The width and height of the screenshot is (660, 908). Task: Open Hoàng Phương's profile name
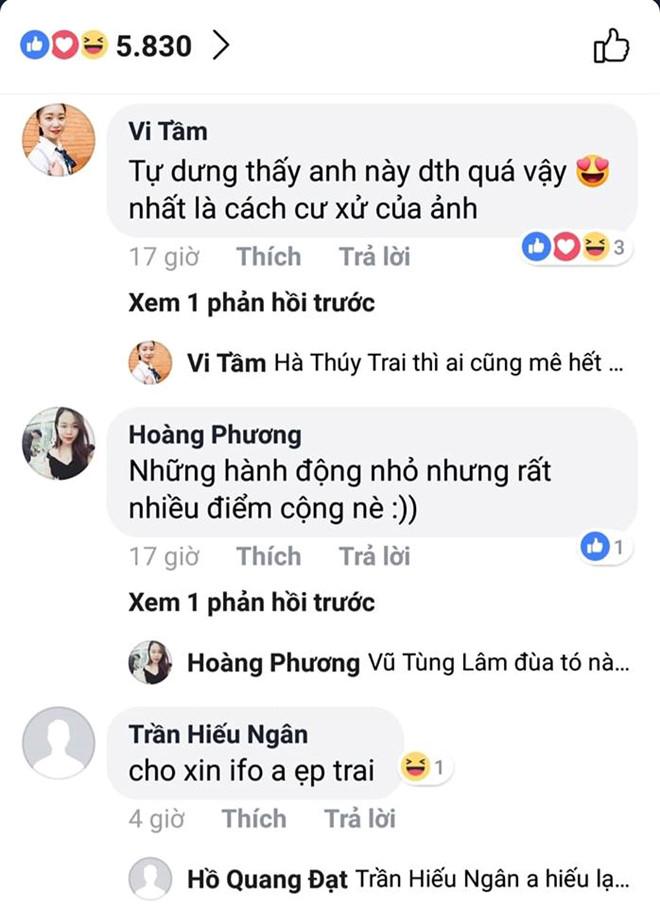tap(214, 435)
